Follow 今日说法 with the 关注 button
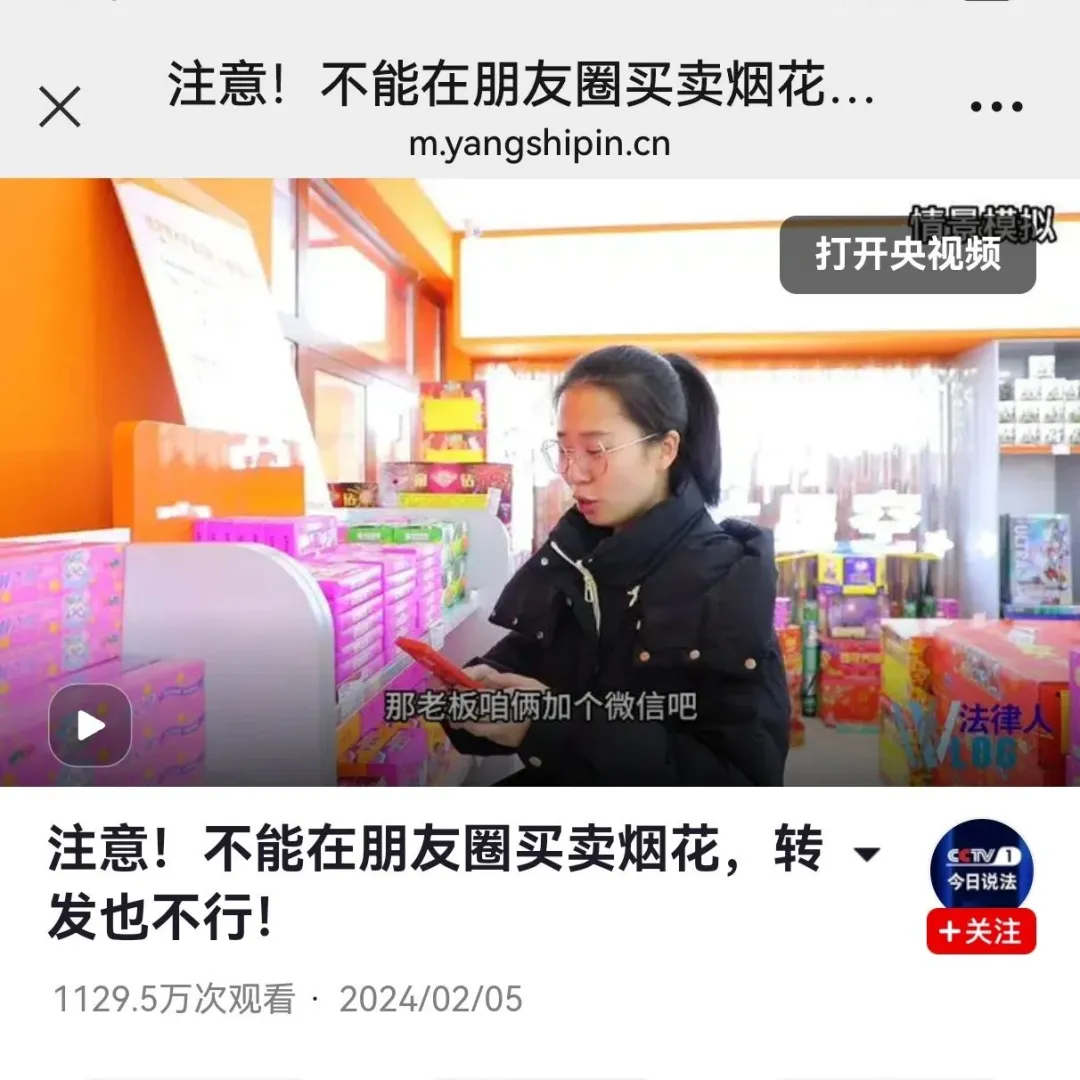This screenshot has height=1080, width=1080. (x=981, y=932)
